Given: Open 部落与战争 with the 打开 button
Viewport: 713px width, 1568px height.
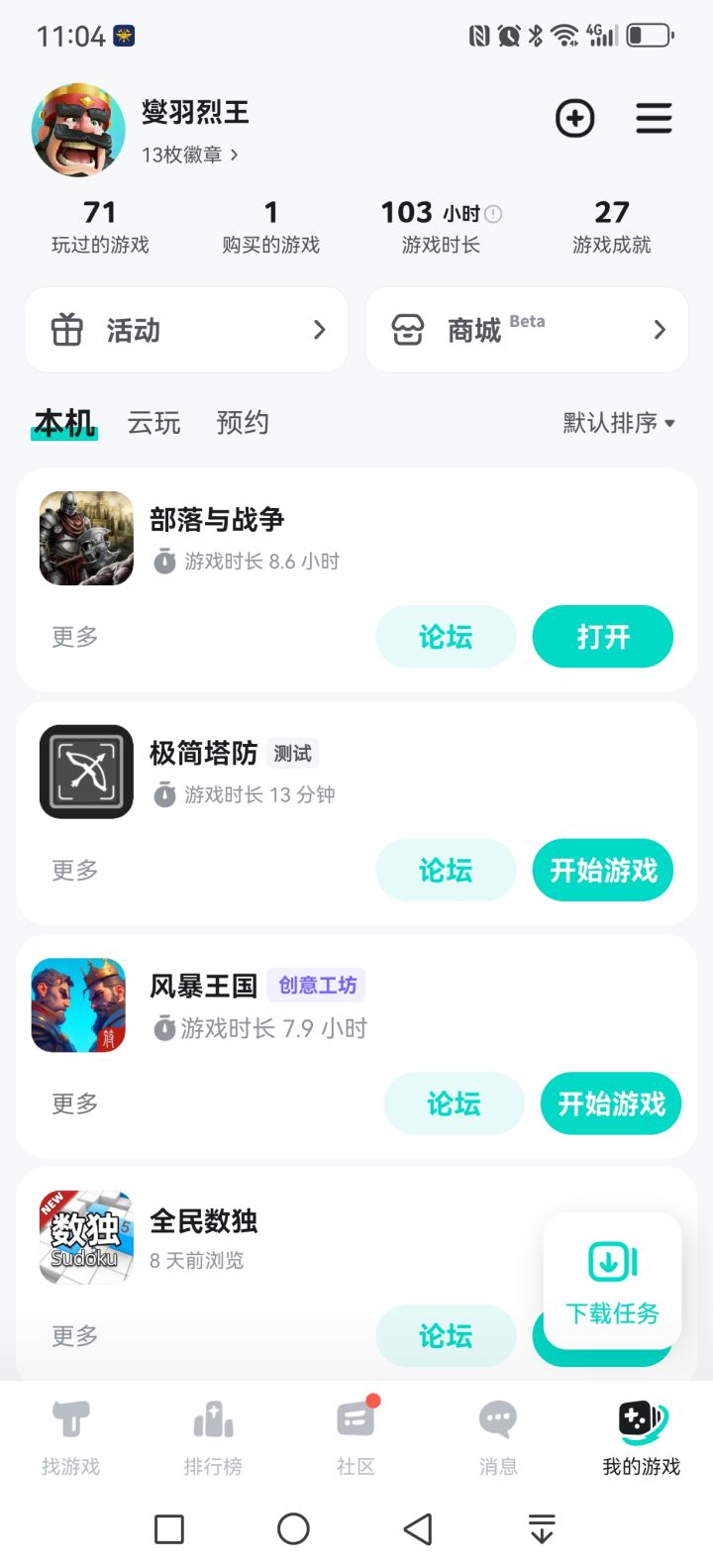Looking at the screenshot, I should (603, 637).
